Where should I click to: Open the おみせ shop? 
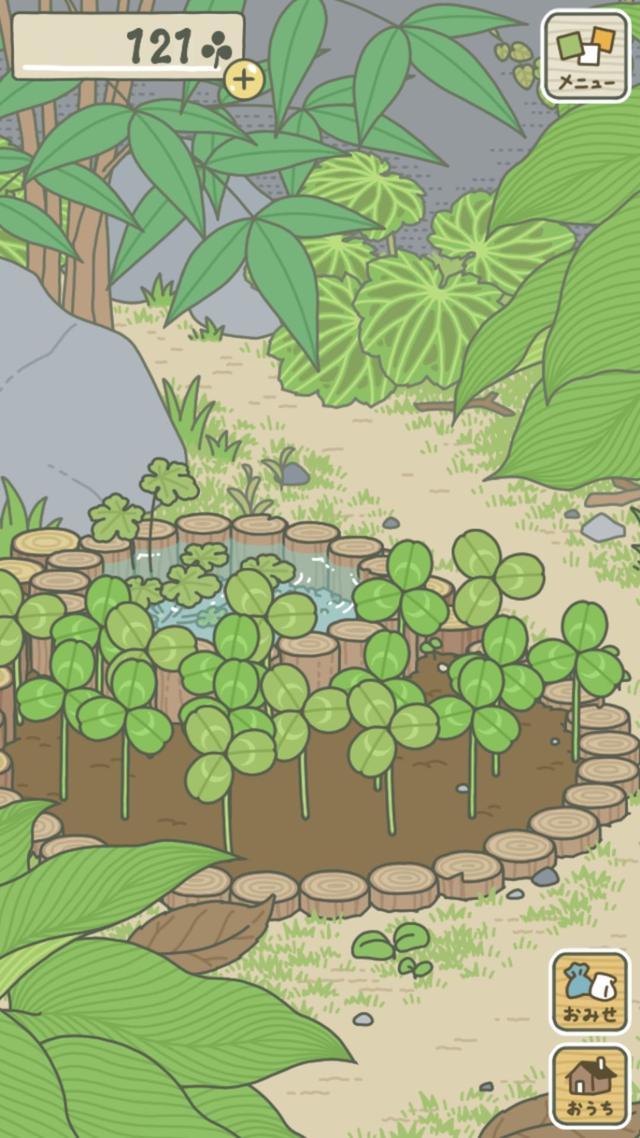[590, 992]
